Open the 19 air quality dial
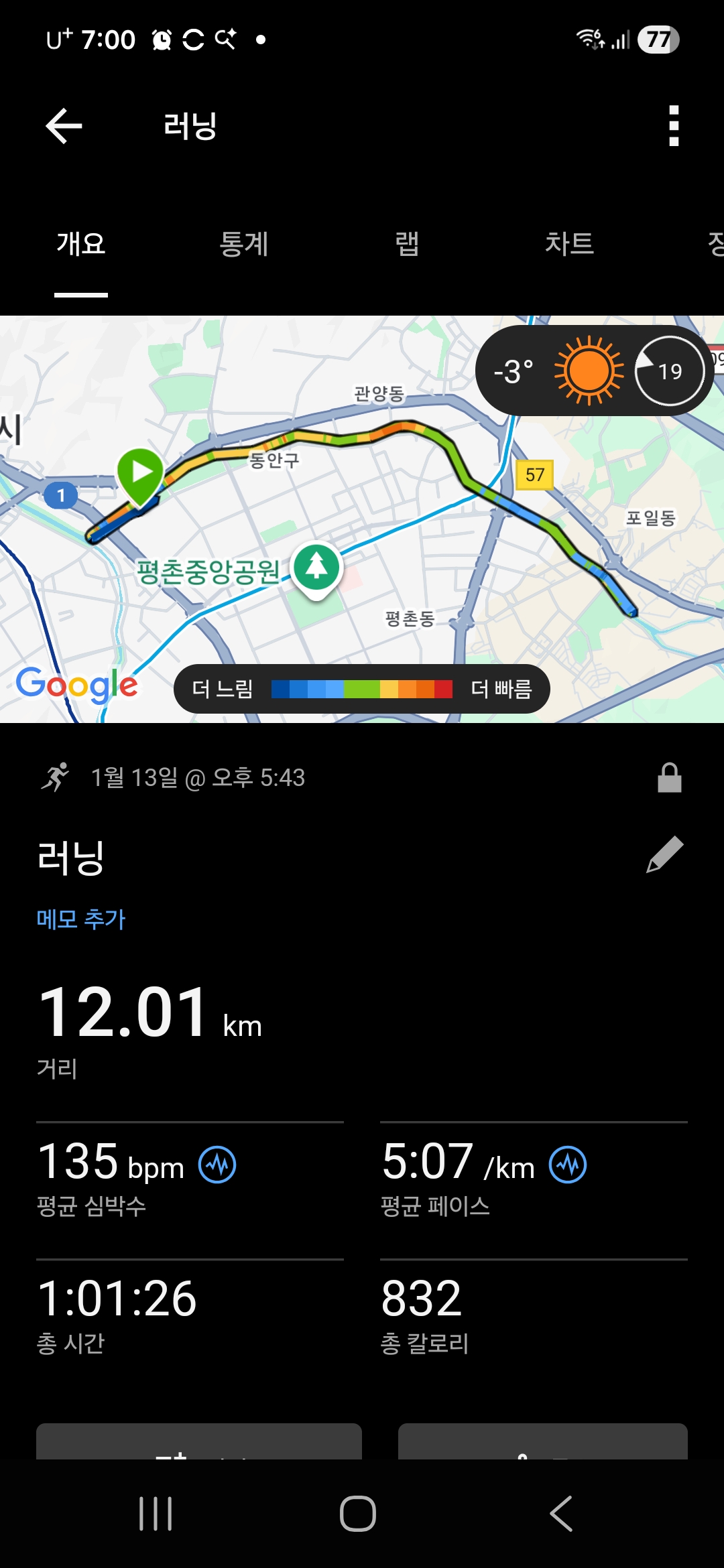Viewport: 724px width, 1568px height. point(670,370)
